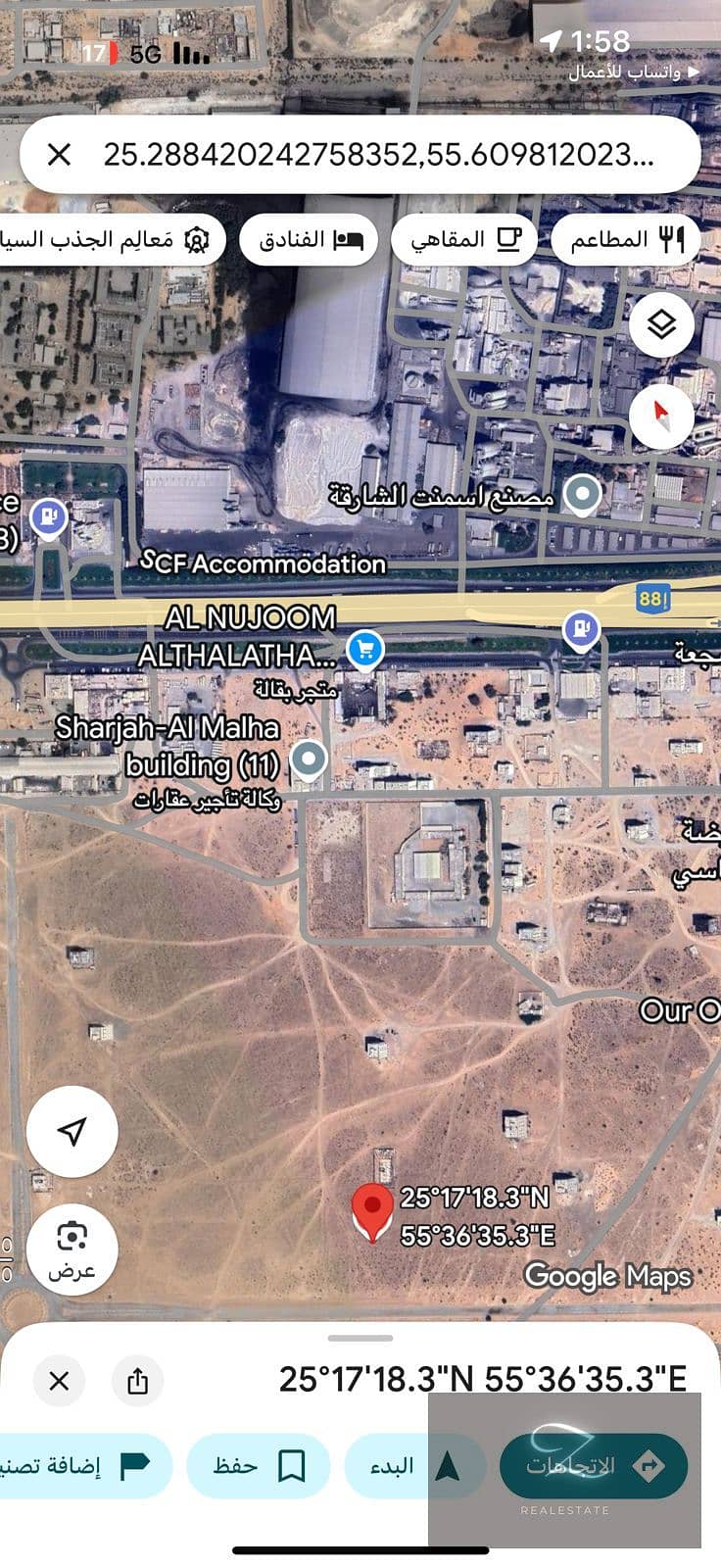
Task: Return to واتساب للأعمال from status bar
Action: pyautogui.click(x=635, y=73)
